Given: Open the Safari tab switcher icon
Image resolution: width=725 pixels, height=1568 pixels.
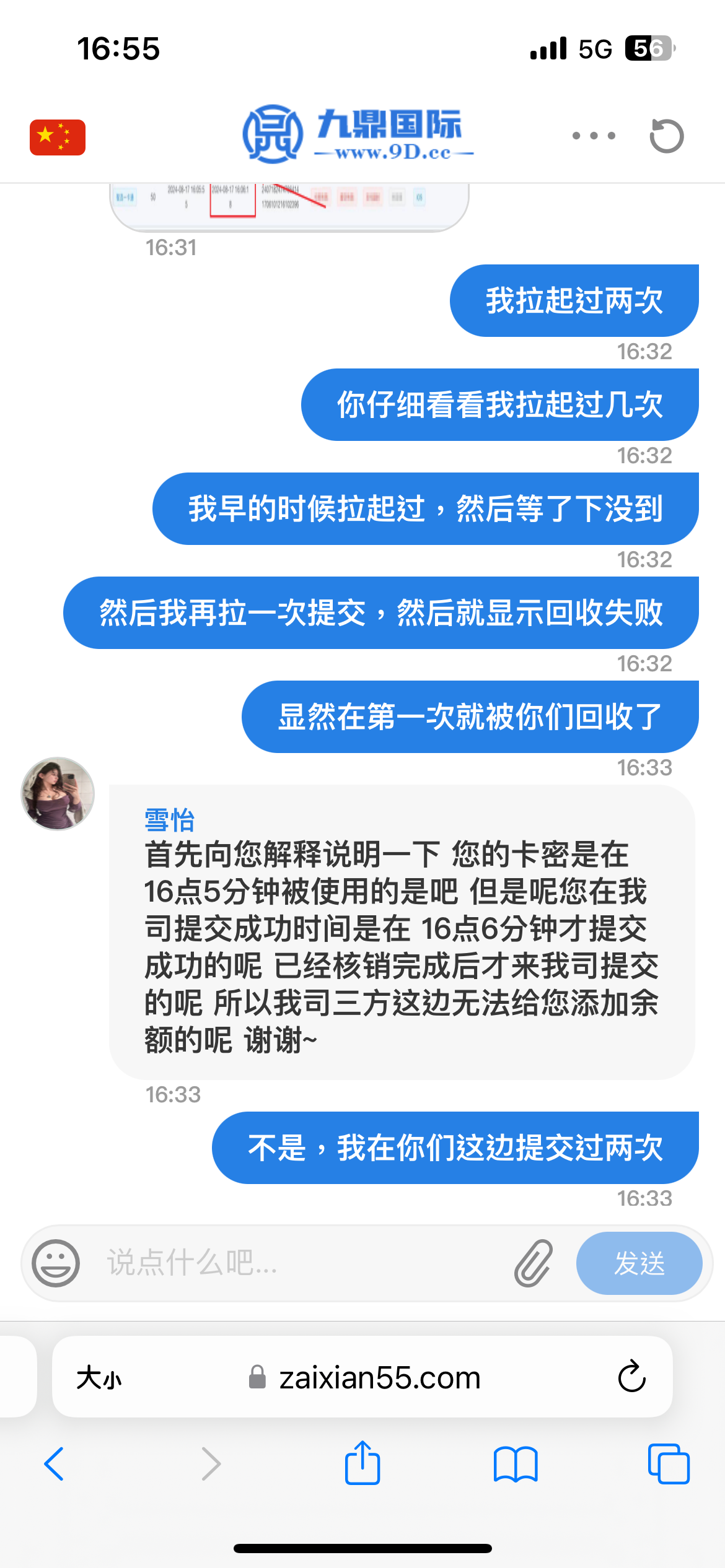Looking at the screenshot, I should click(670, 1463).
